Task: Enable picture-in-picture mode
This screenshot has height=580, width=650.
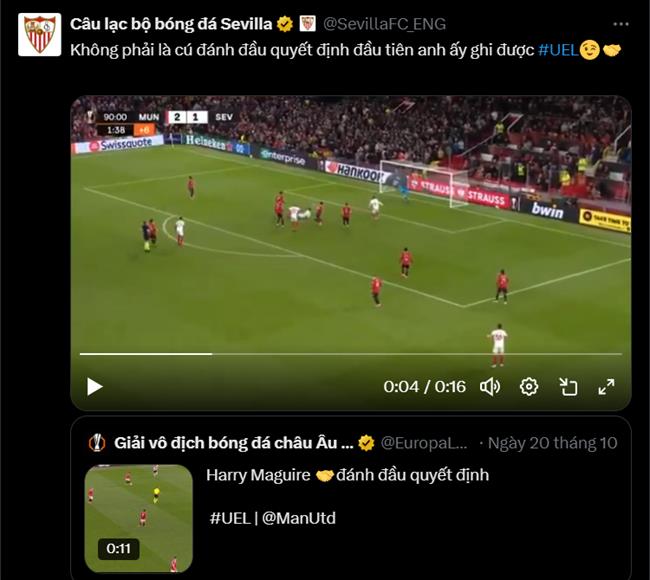Action: pos(568,386)
